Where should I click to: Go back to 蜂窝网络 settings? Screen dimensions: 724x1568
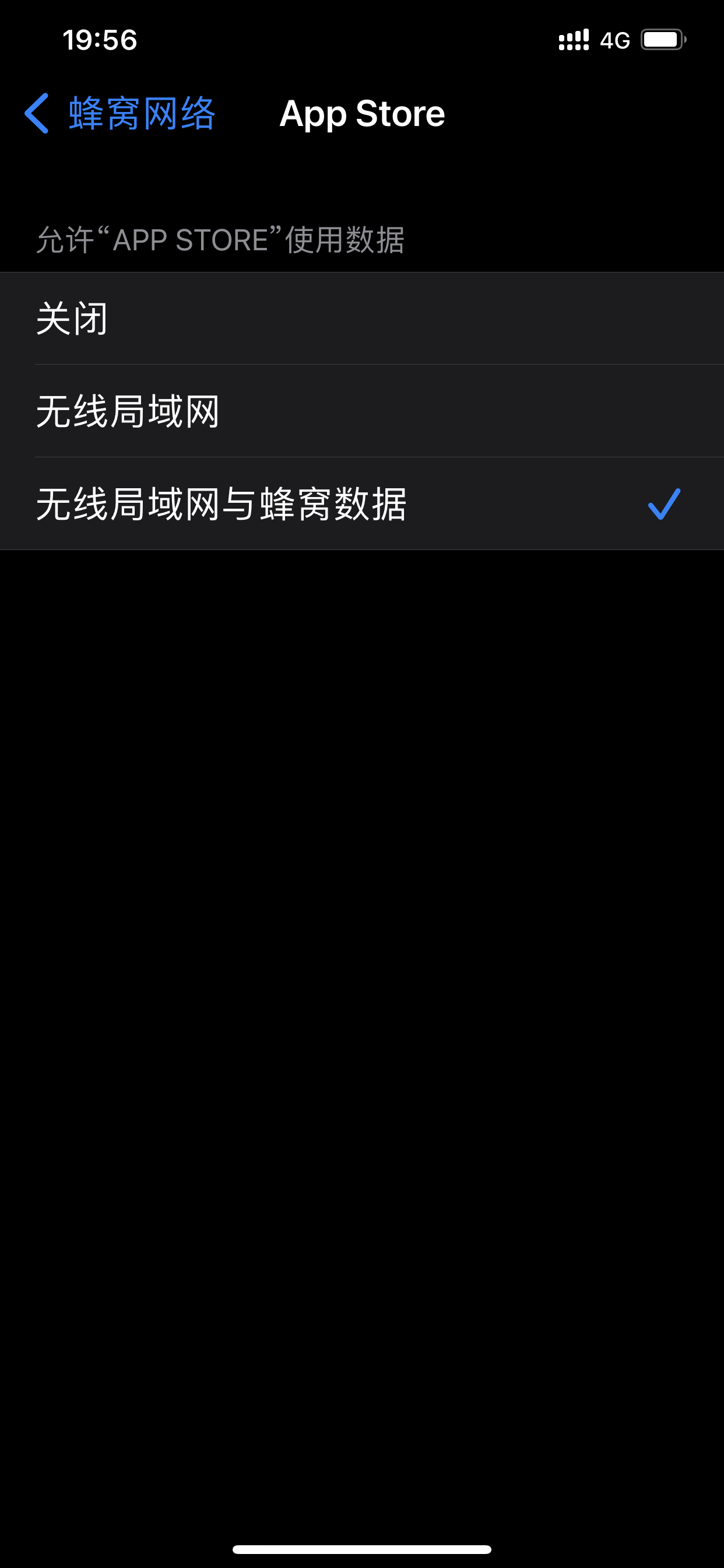[120, 114]
